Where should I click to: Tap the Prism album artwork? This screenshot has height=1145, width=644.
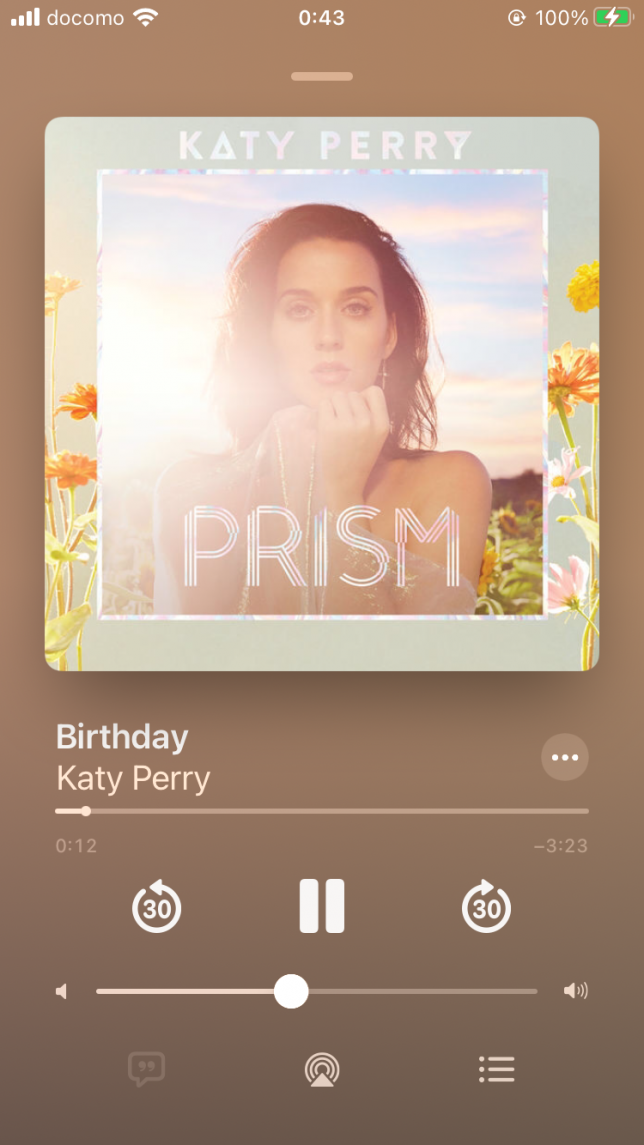tap(322, 393)
